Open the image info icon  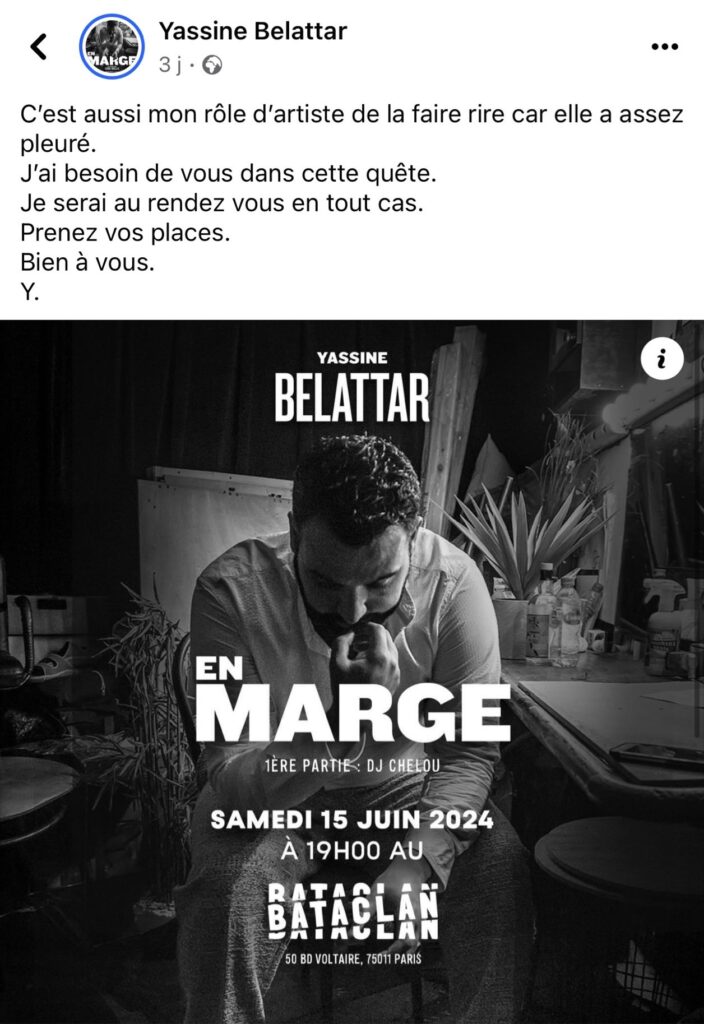662,357
